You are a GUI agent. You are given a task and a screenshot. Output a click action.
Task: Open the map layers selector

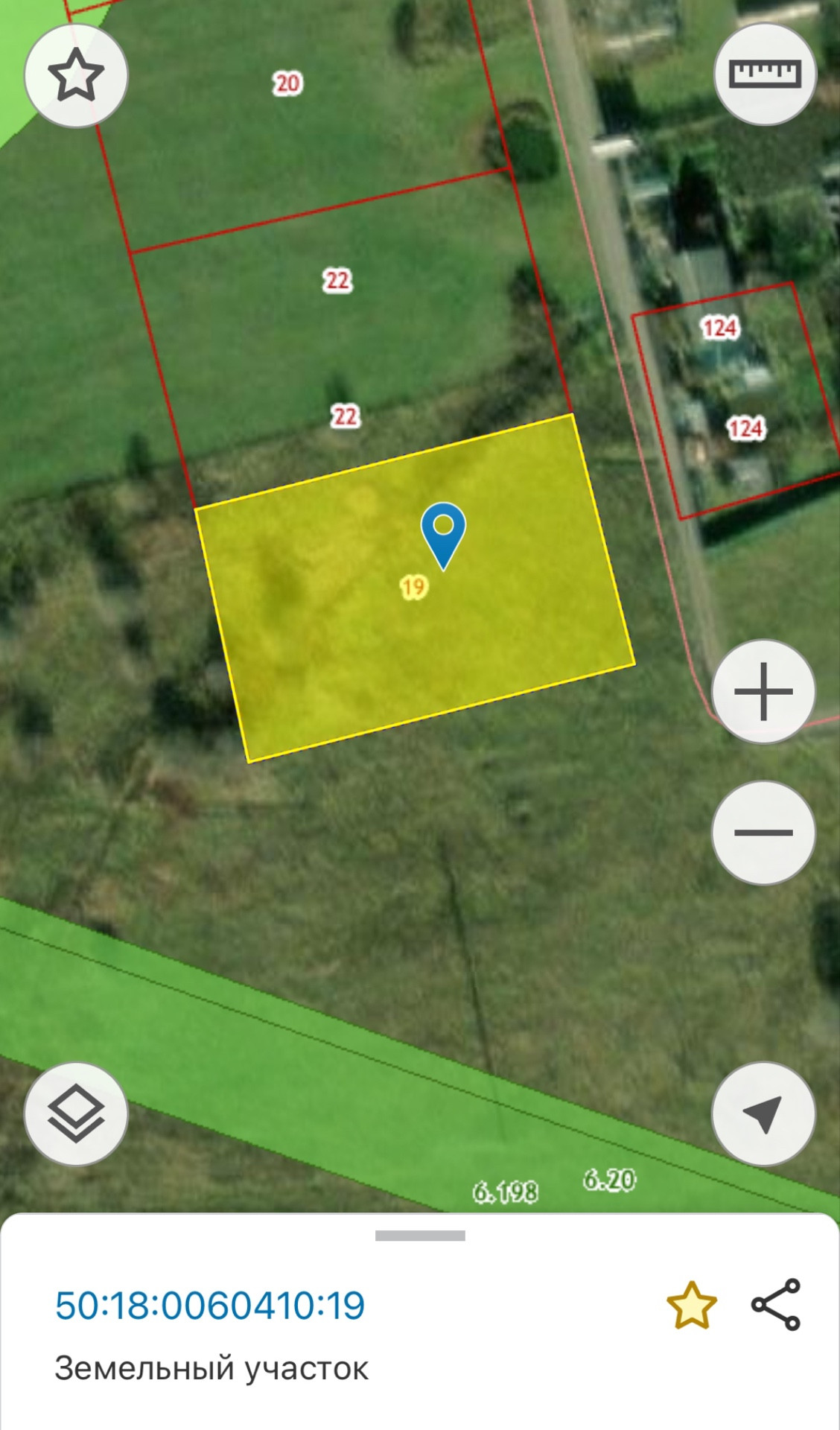(x=76, y=1113)
